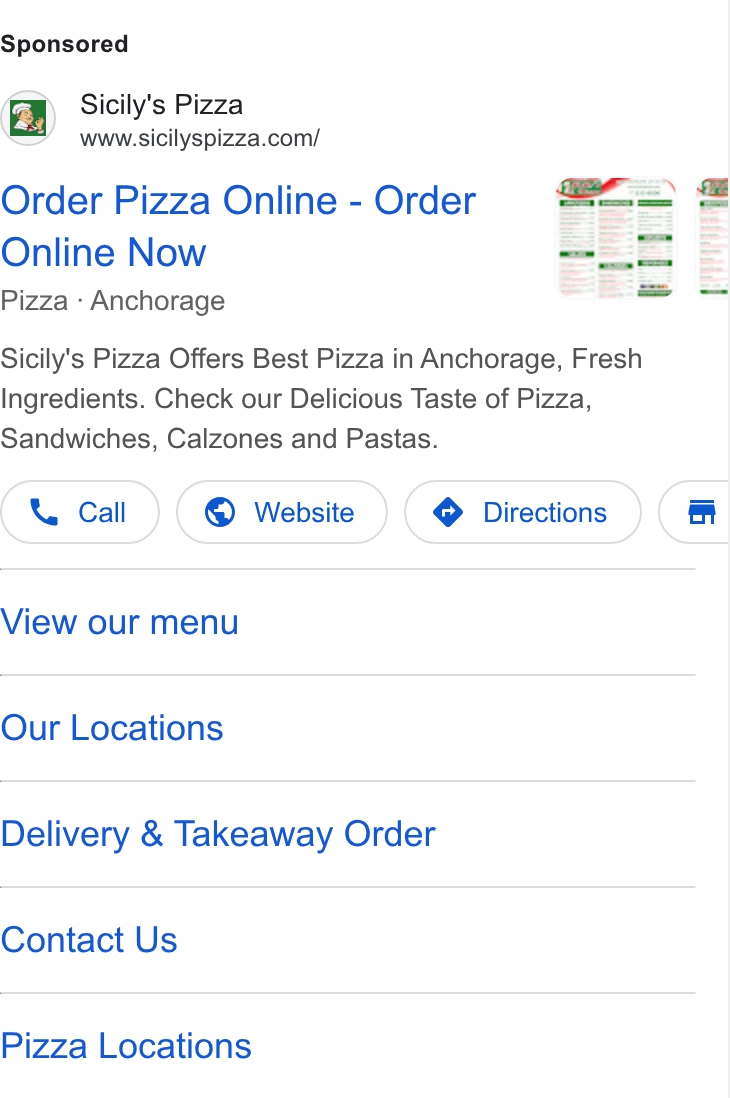Visit www.sicilyspizza.com from advertiser header

(x=200, y=138)
